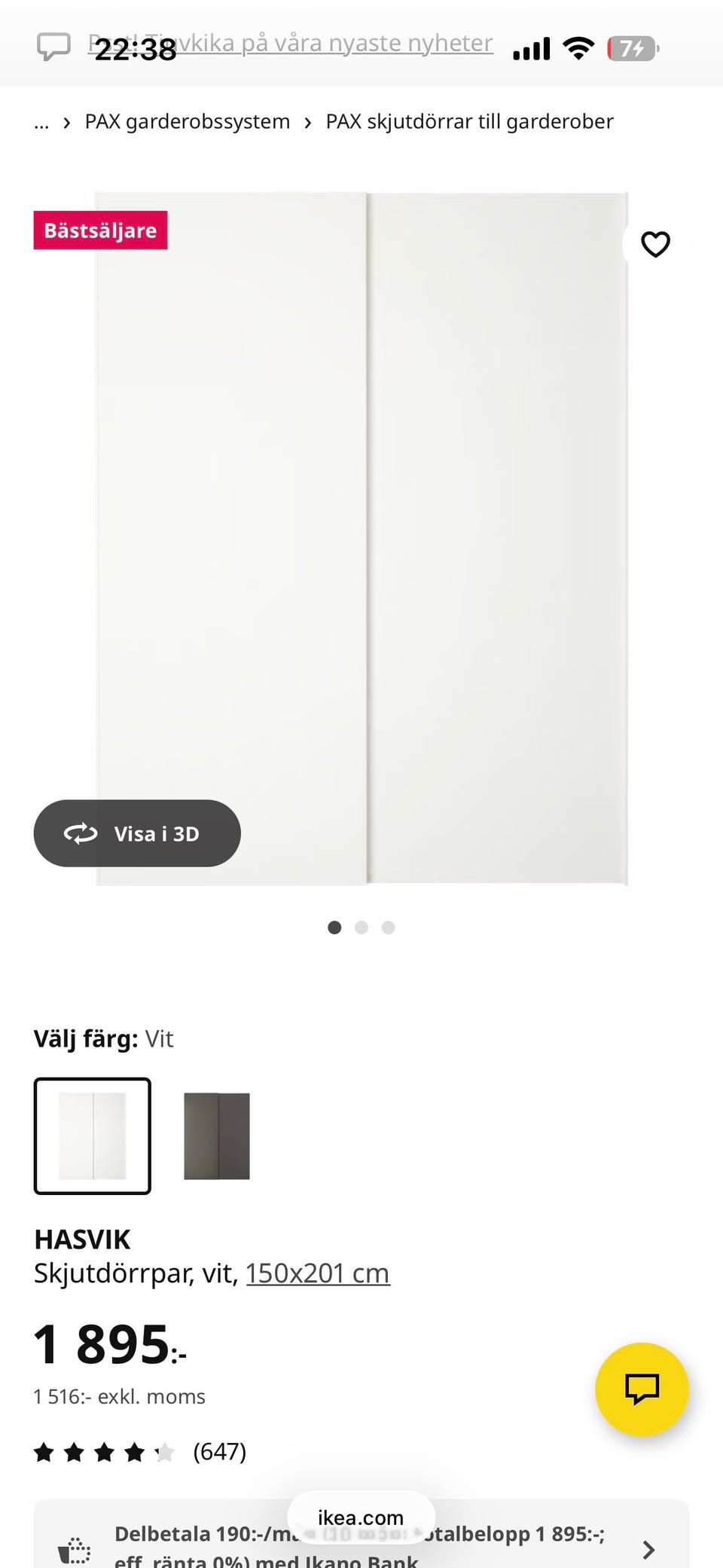Viewport: 723px width, 1568px height.
Task: Tap the ikea.com address pill
Action: tap(361, 1517)
